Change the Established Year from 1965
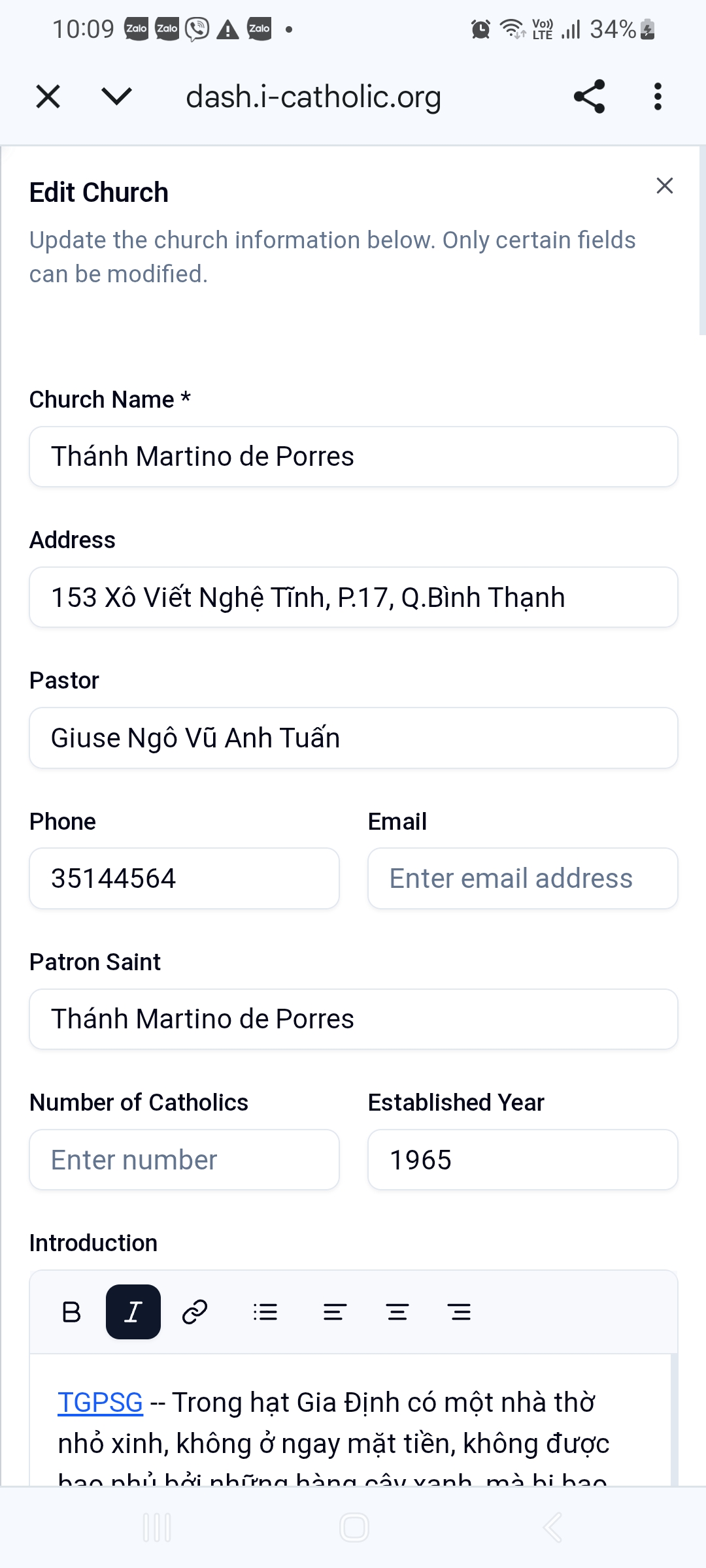 (x=522, y=1160)
